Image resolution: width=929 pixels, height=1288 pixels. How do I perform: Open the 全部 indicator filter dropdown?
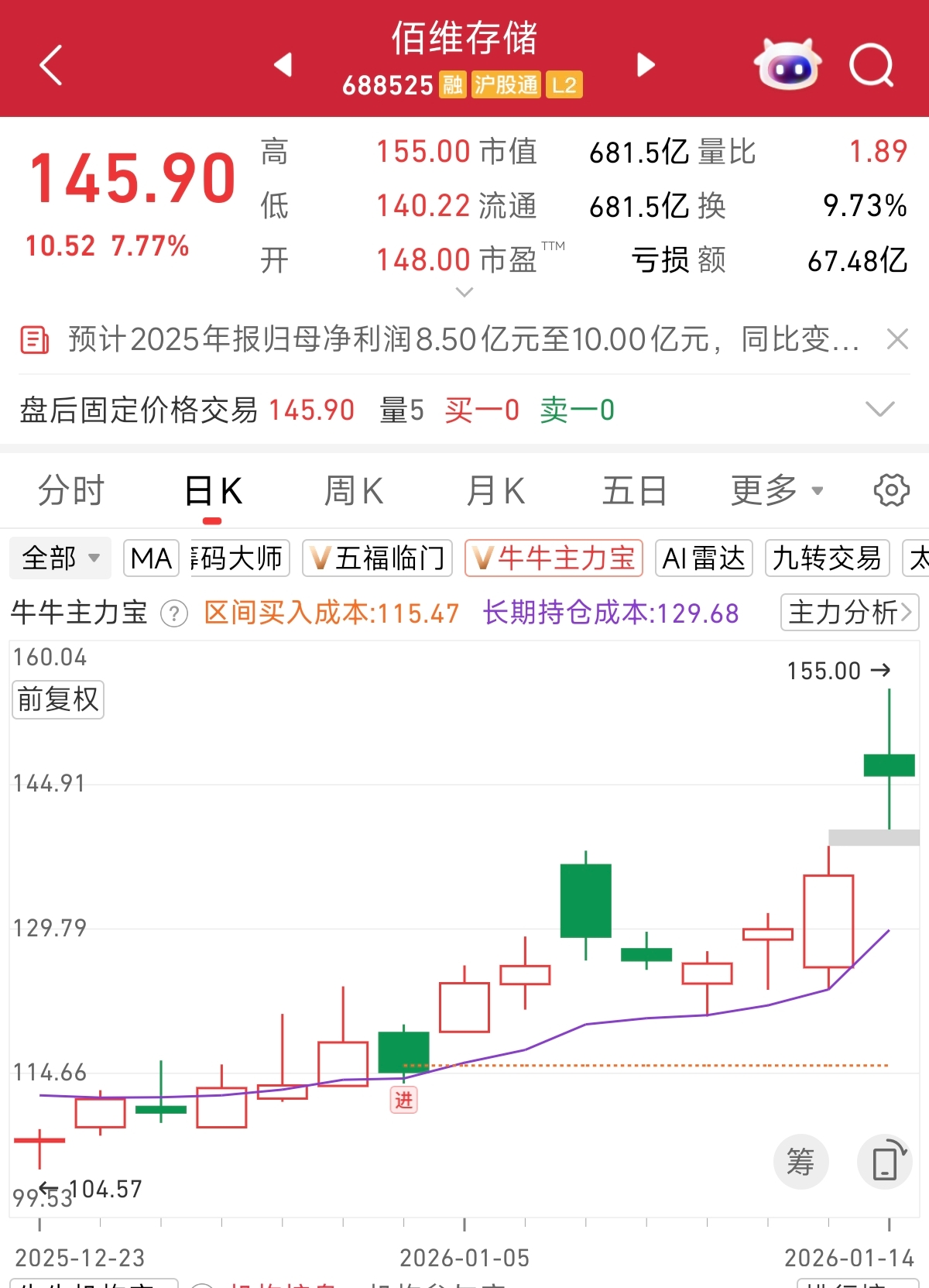(60, 558)
